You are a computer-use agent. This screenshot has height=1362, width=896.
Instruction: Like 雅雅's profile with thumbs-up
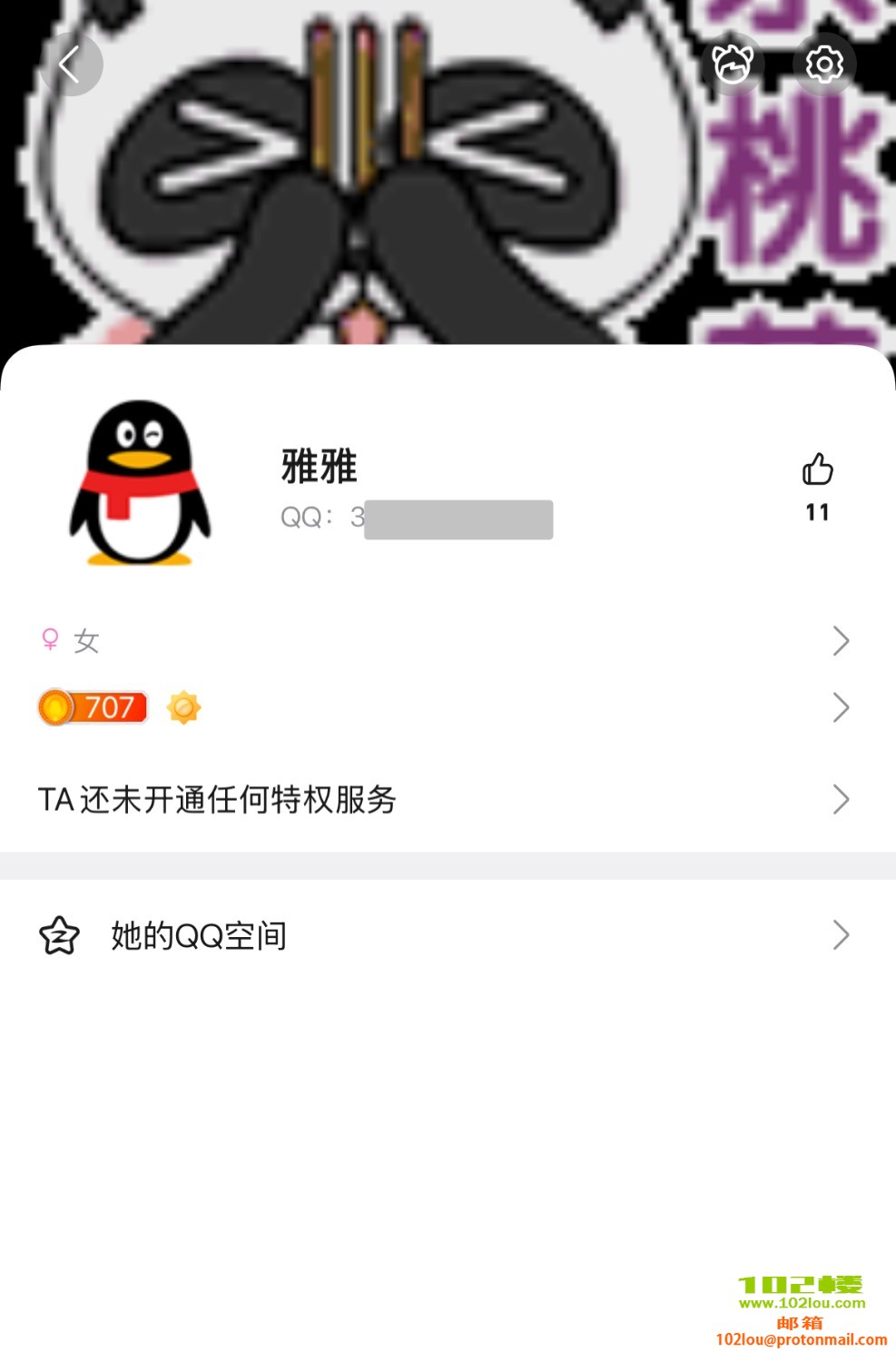tap(817, 470)
